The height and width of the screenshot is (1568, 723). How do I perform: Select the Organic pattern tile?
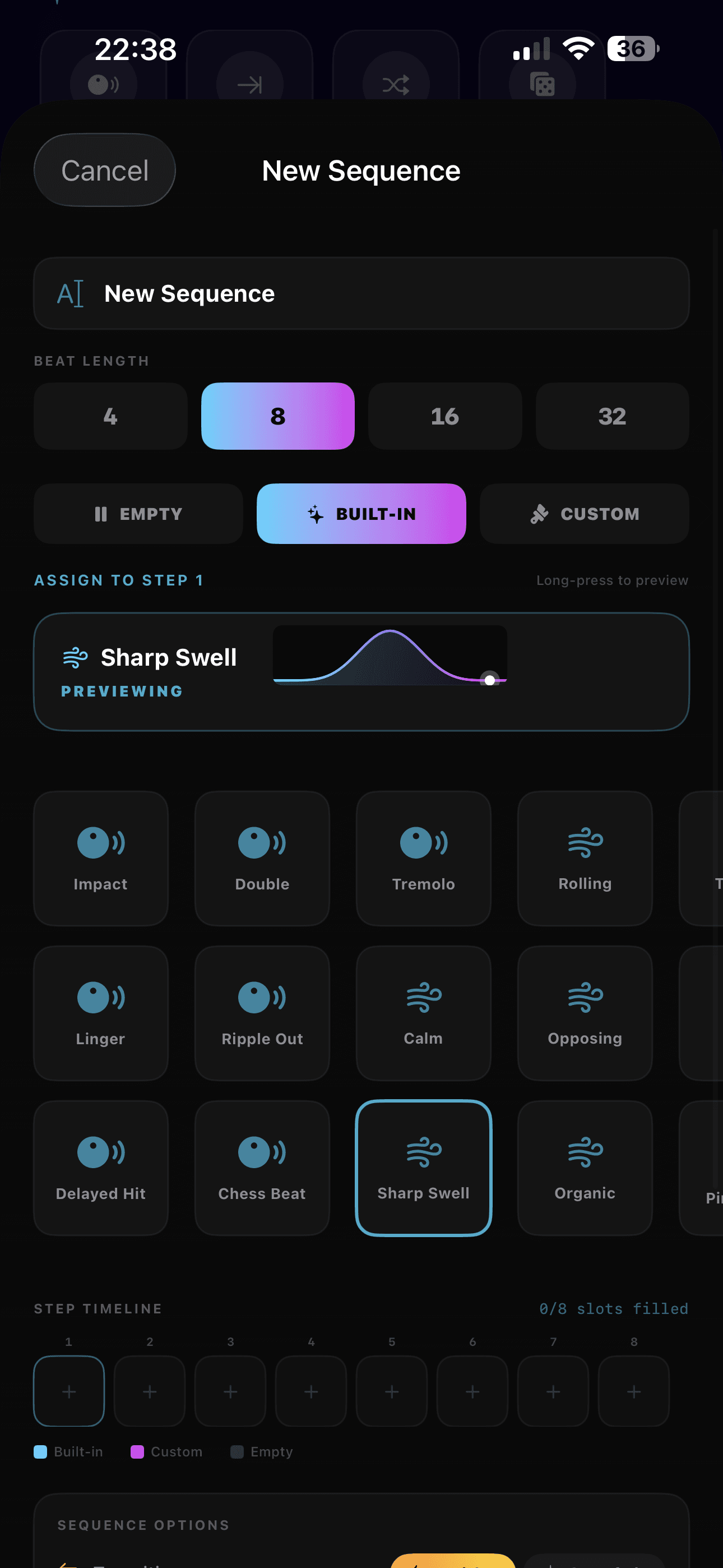(584, 1168)
